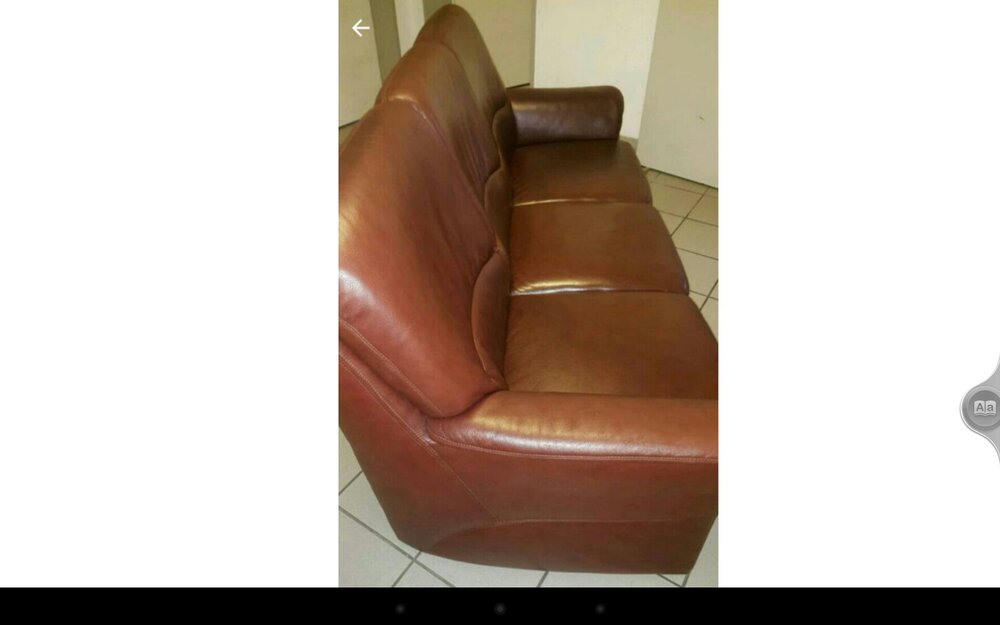
Task: Go back using the white arrow
Action: pyautogui.click(x=361, y=28)
